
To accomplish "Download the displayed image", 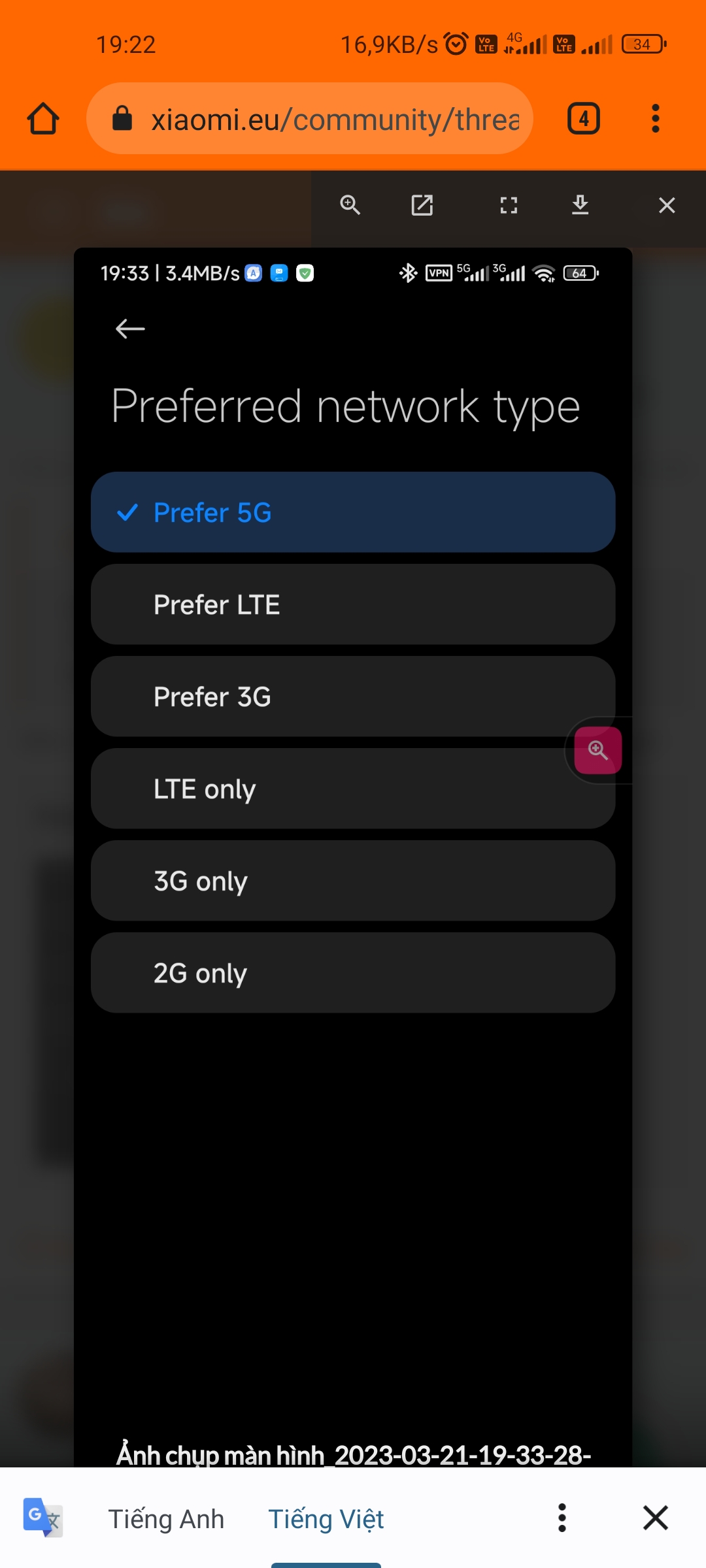I will (x=580, y=205).
